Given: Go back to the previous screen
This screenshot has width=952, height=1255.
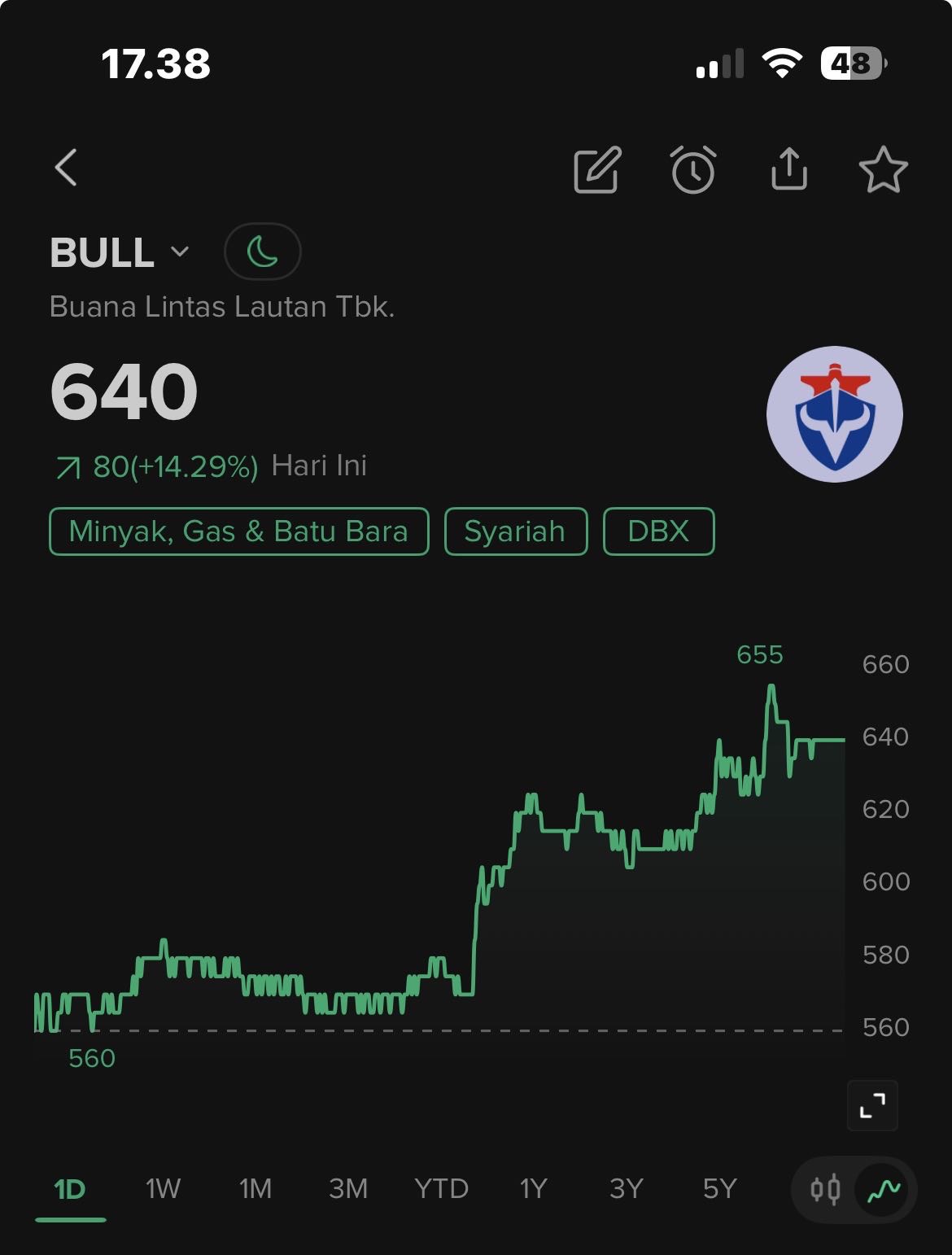Looking at the screenshot, I should click(67, 168).
